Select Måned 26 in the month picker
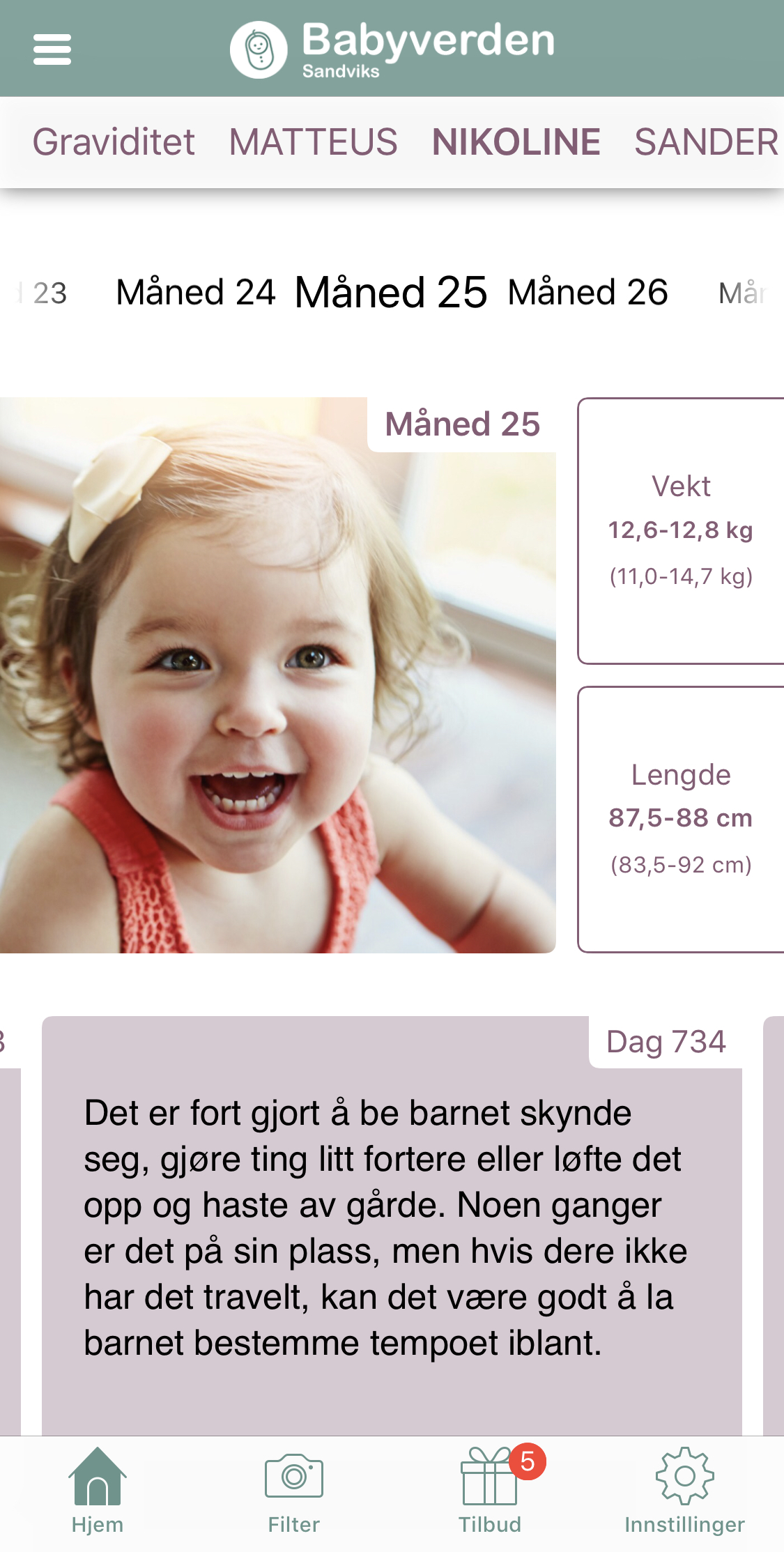Viewport: 784px width, 1552px height. click(x=587, y=292)
